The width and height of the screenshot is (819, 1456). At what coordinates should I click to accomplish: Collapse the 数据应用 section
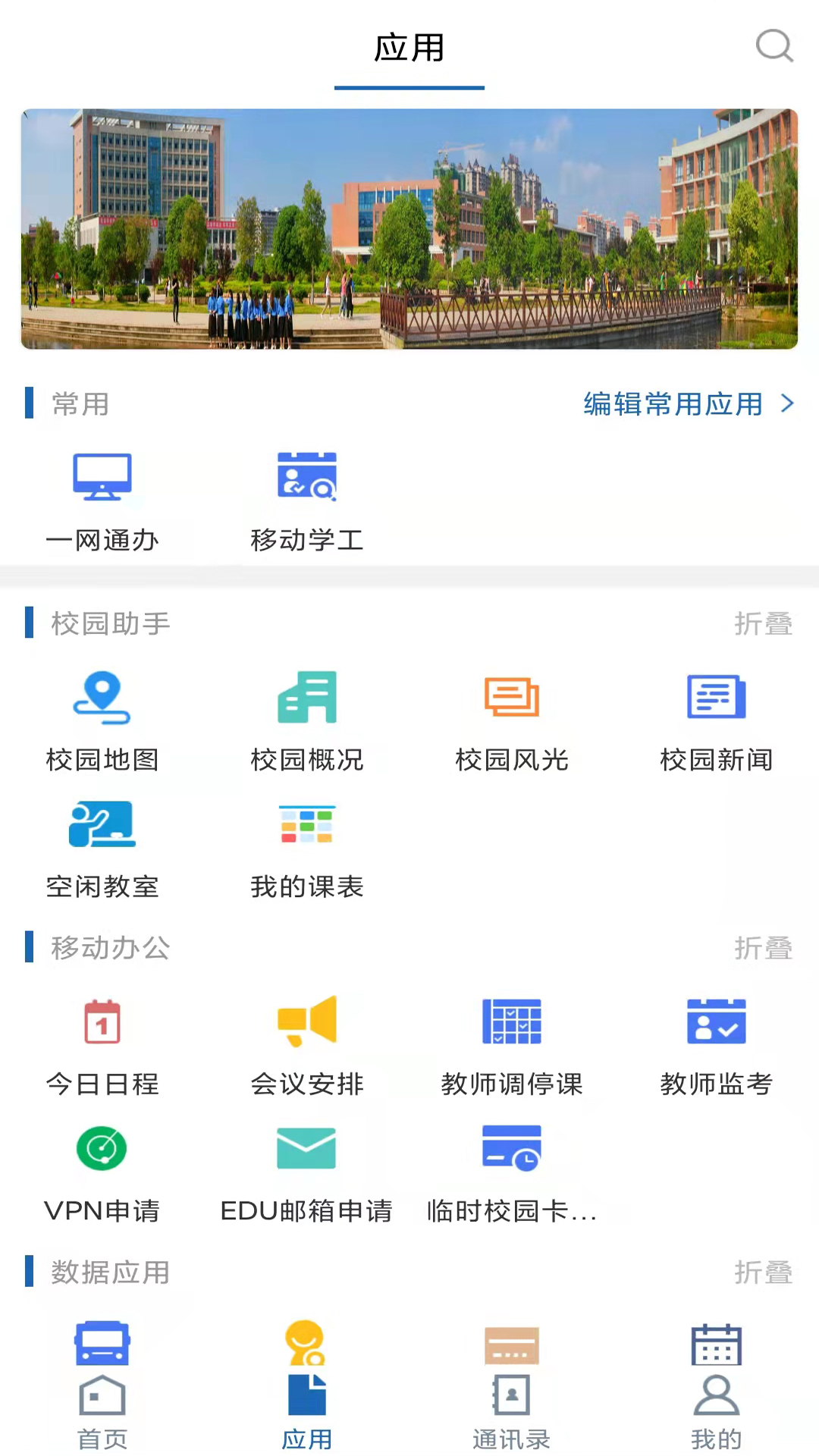pos(764,1273)
